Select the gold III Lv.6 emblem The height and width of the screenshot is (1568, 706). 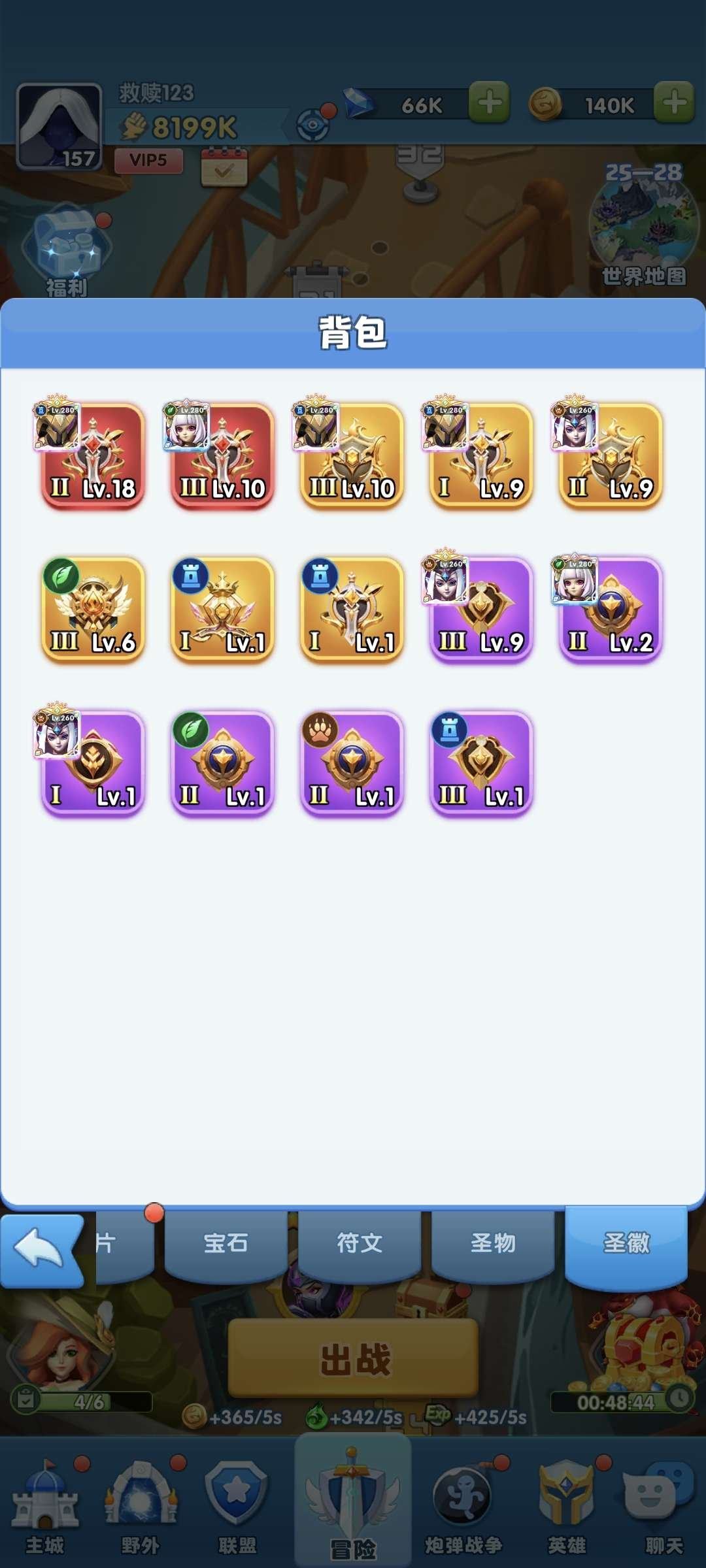click(93, 610)
